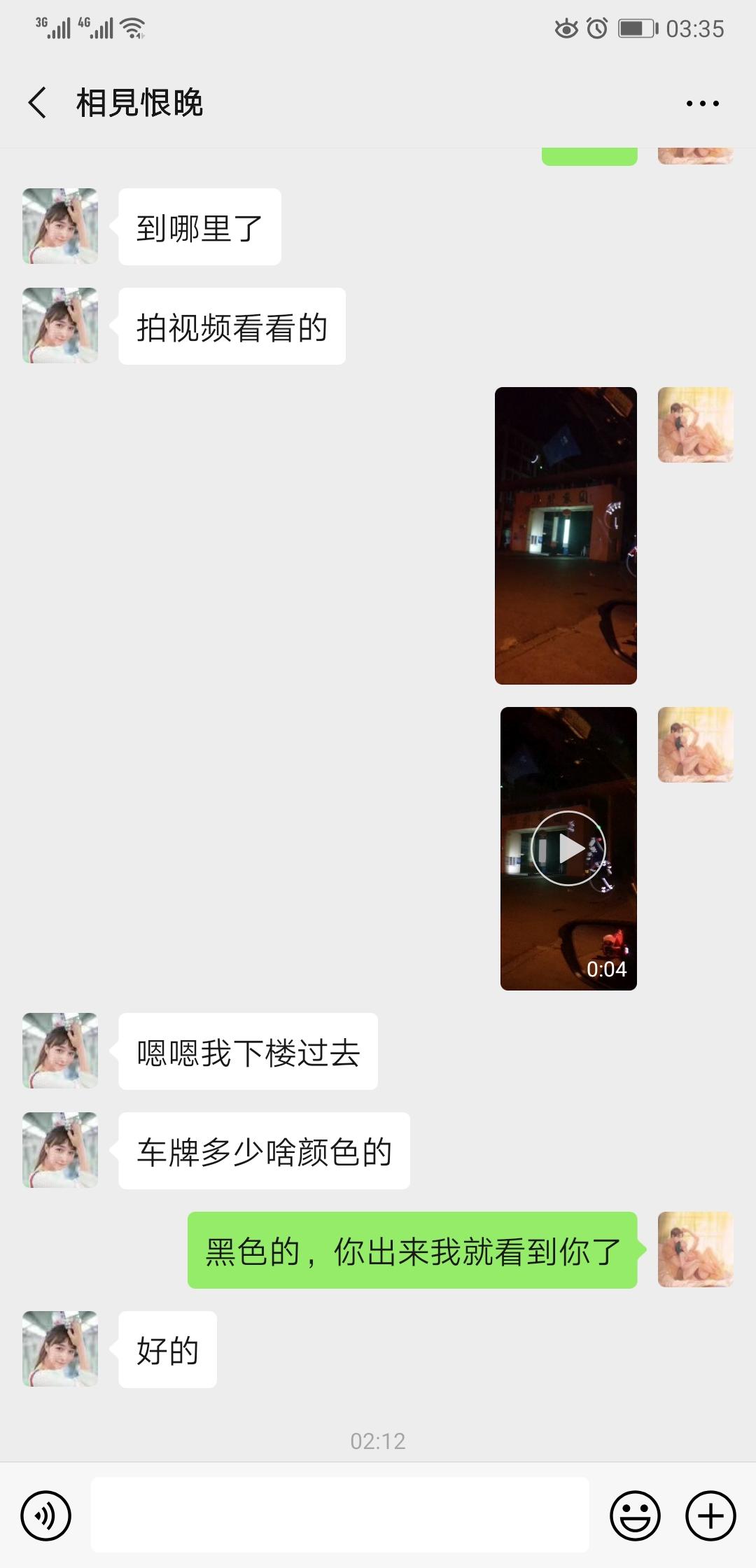Open the sent night photo

pyautogui.click(x=566, y=535)
